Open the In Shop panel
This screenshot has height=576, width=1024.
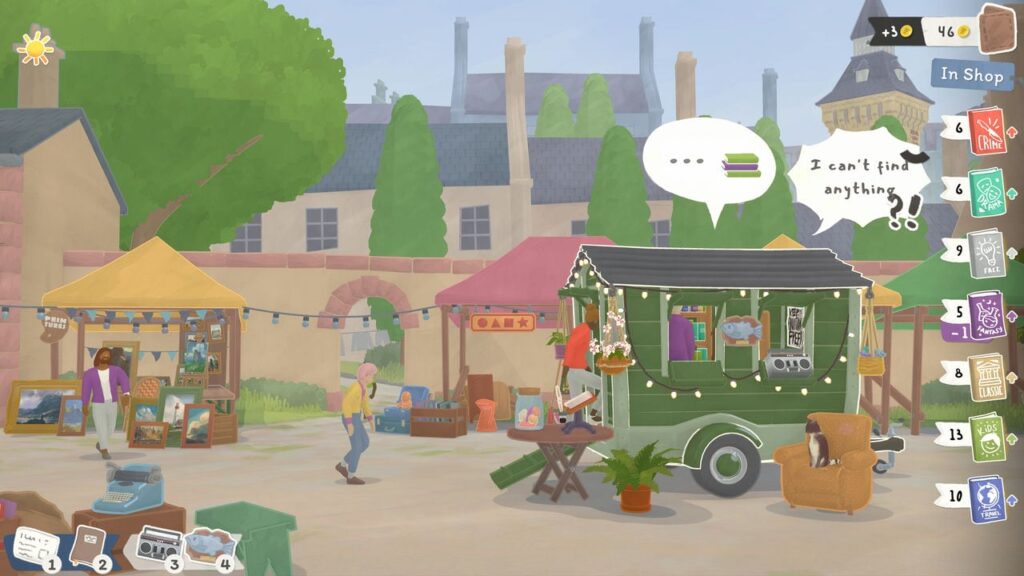pyautogui.click(x=971, y=74)
